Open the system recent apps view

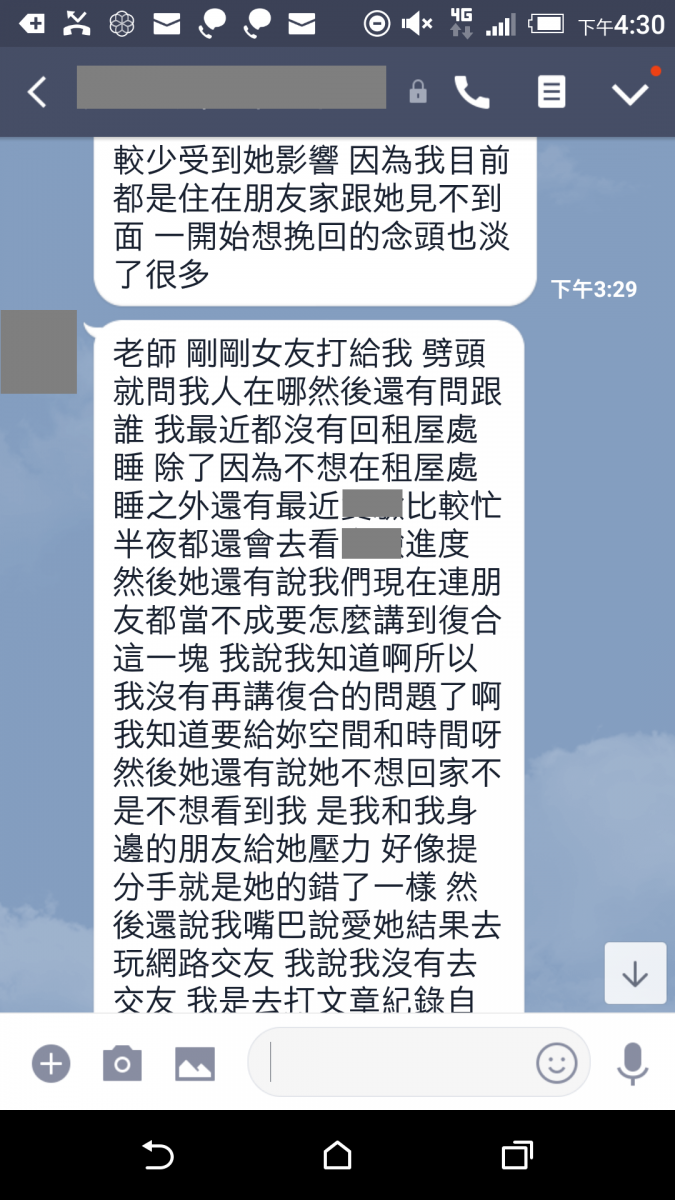tap(516, 1156)
